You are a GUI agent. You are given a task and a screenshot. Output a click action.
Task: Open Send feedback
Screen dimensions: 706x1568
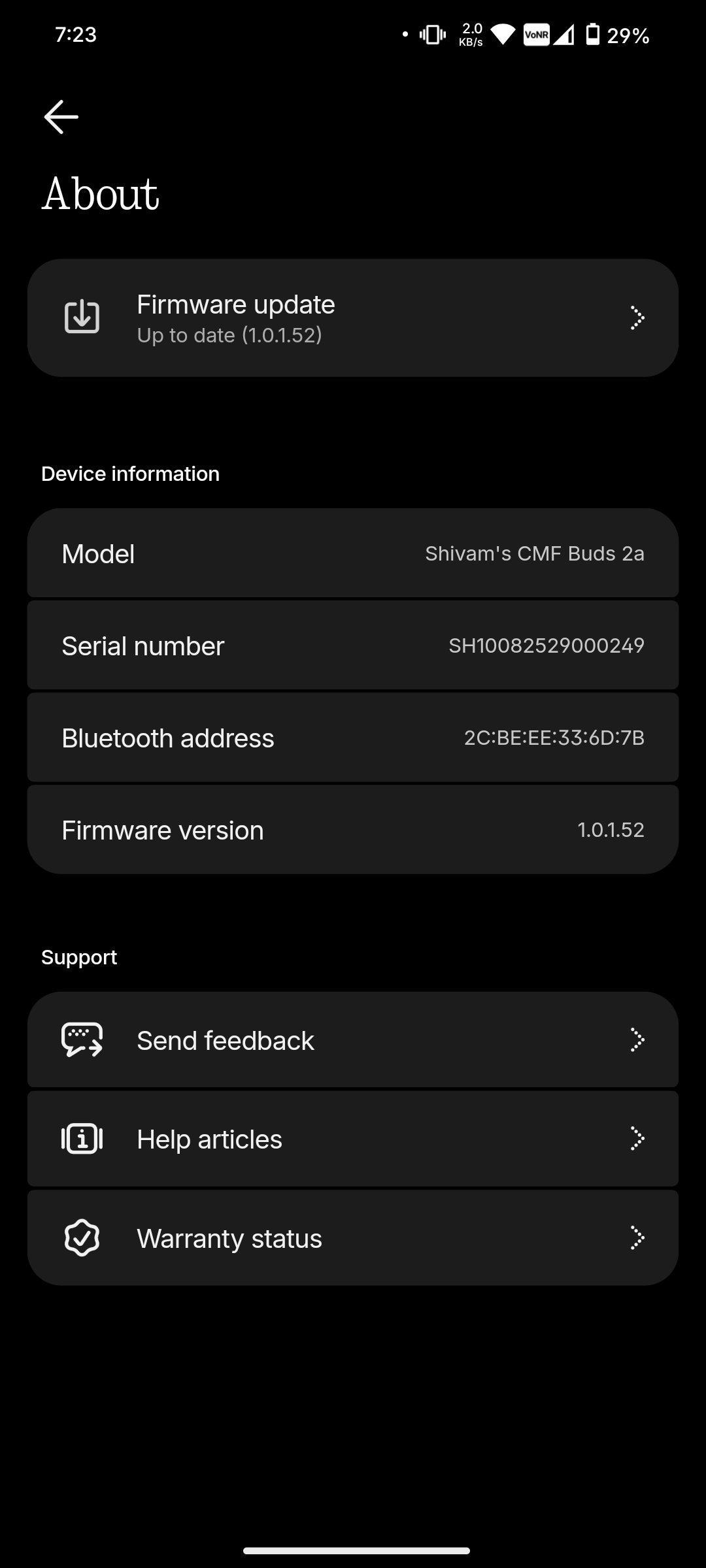tap(353, 1040)
